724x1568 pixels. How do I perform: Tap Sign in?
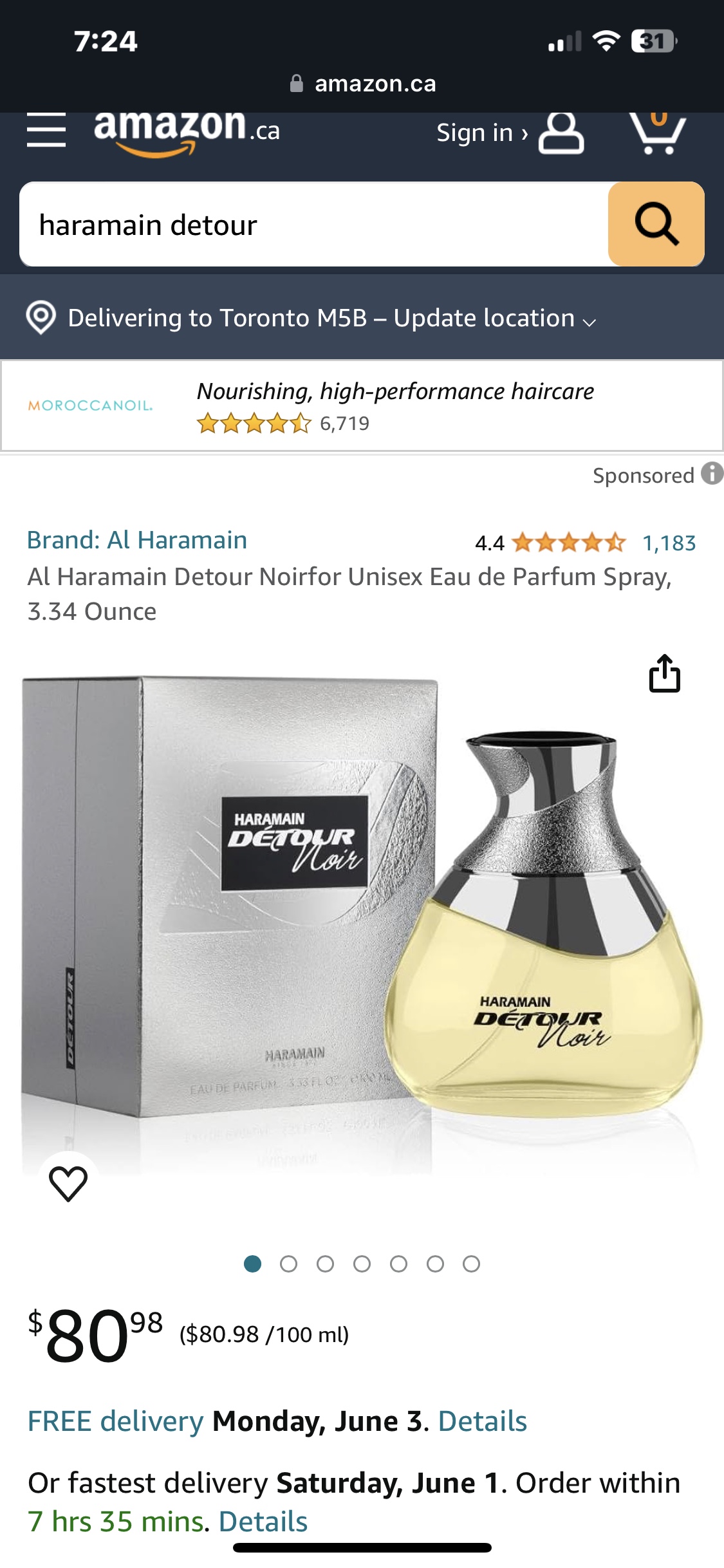coord(482,133)
